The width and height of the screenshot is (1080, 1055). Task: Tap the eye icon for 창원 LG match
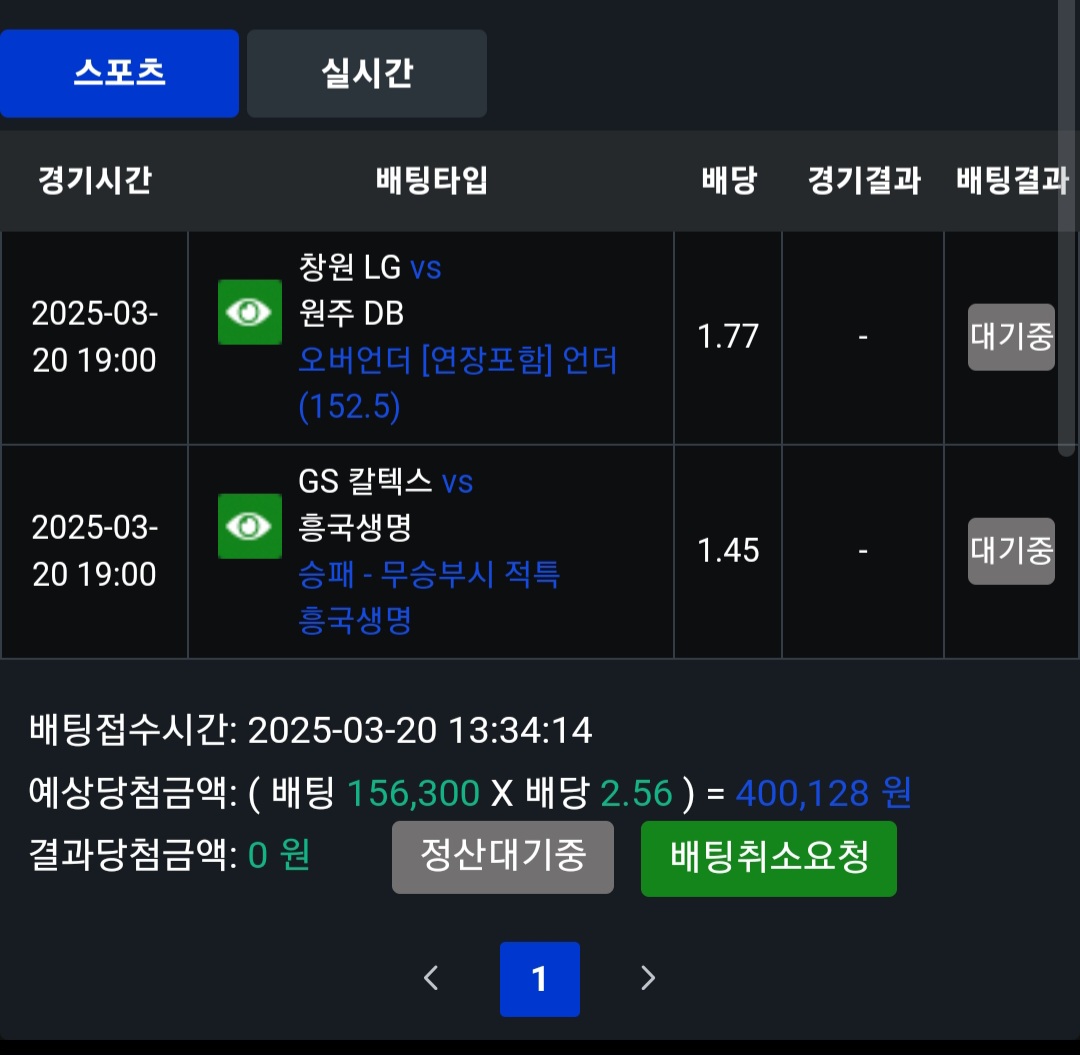[x=250, y=312]
